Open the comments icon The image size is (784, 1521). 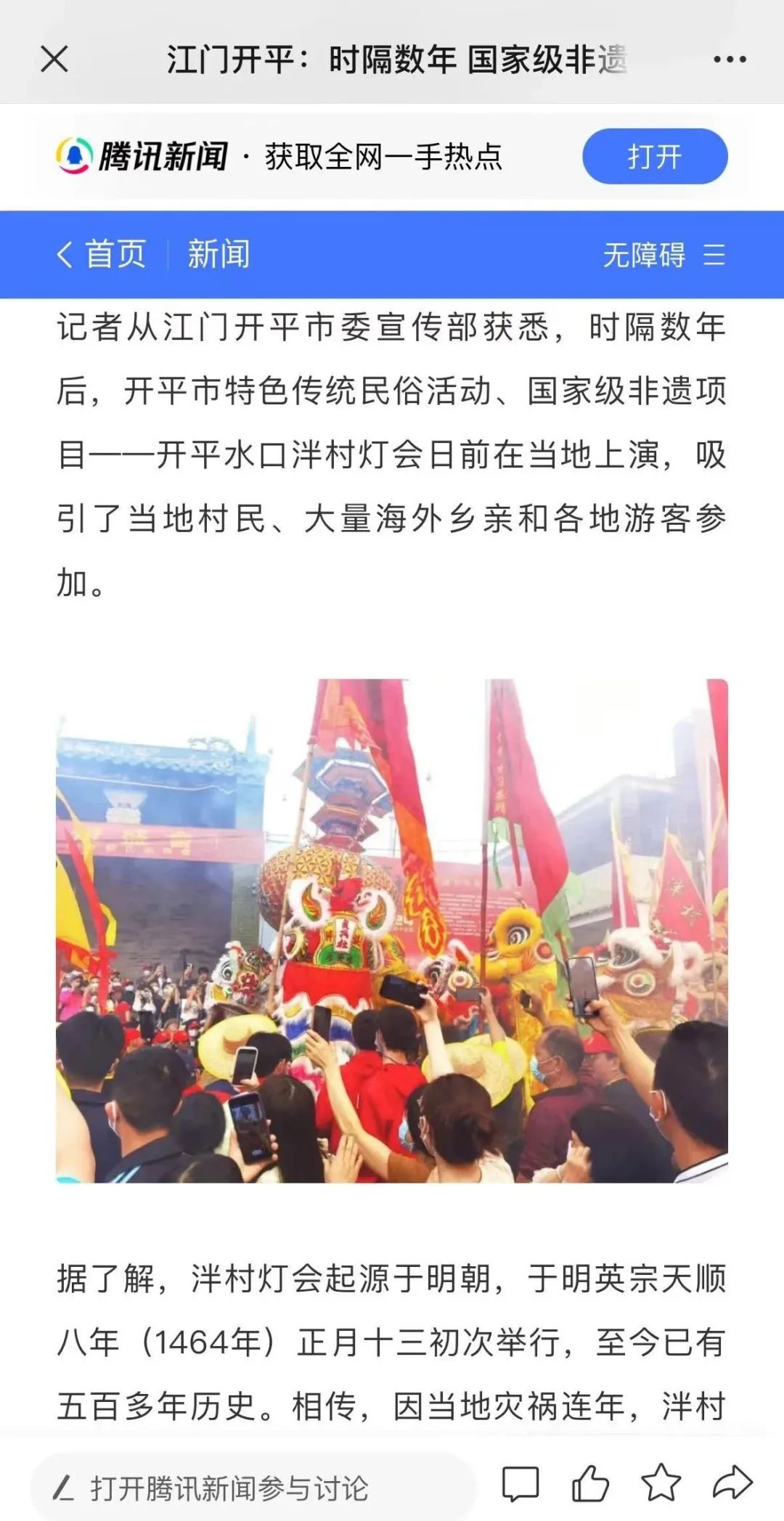point(520,1484)
